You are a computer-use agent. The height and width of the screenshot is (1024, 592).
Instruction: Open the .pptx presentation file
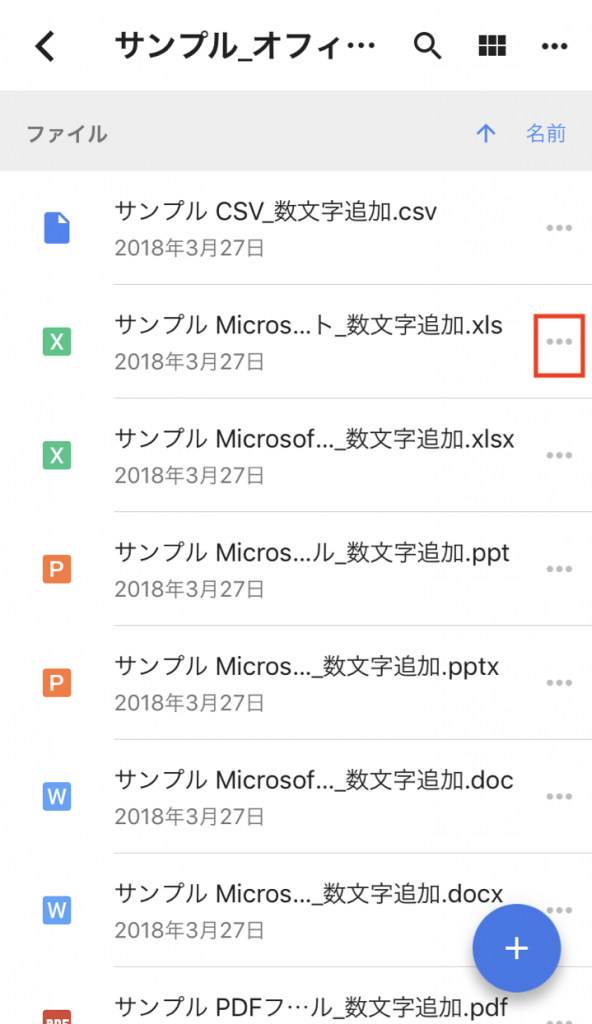(296, 682)
